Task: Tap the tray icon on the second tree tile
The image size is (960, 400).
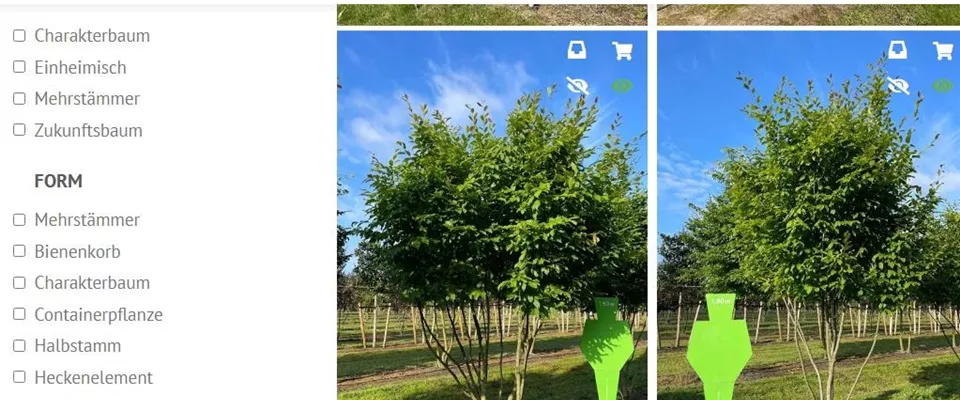Action: [x=898, y=51]
